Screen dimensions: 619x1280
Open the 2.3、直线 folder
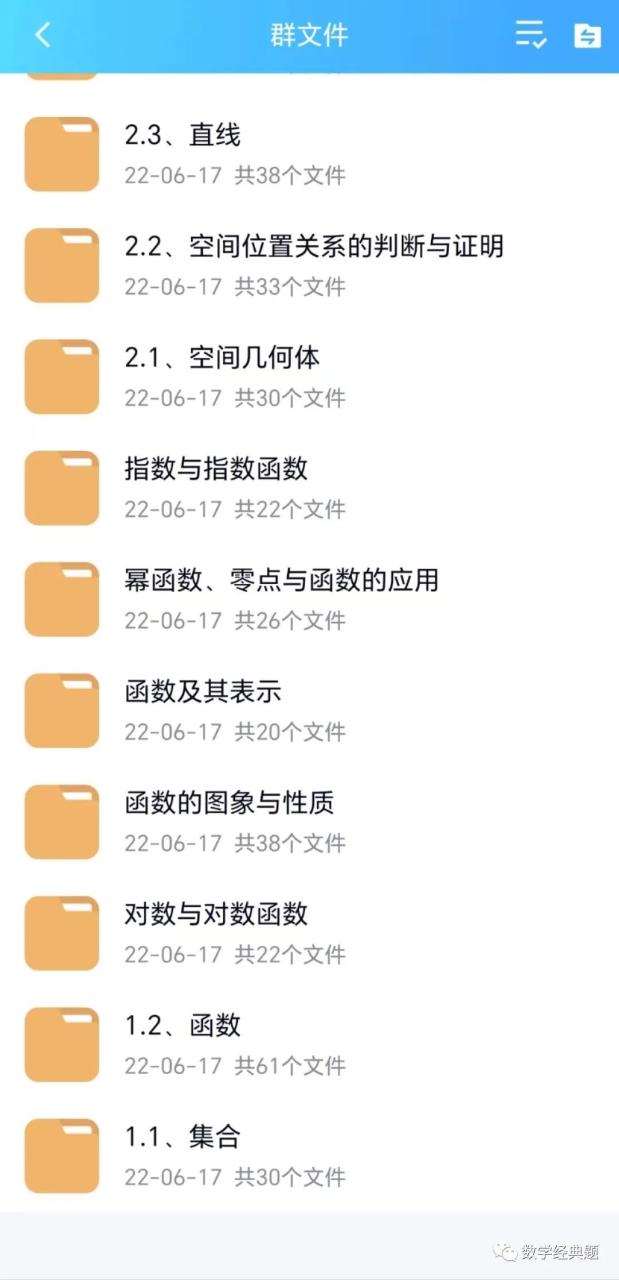(309, 154)
